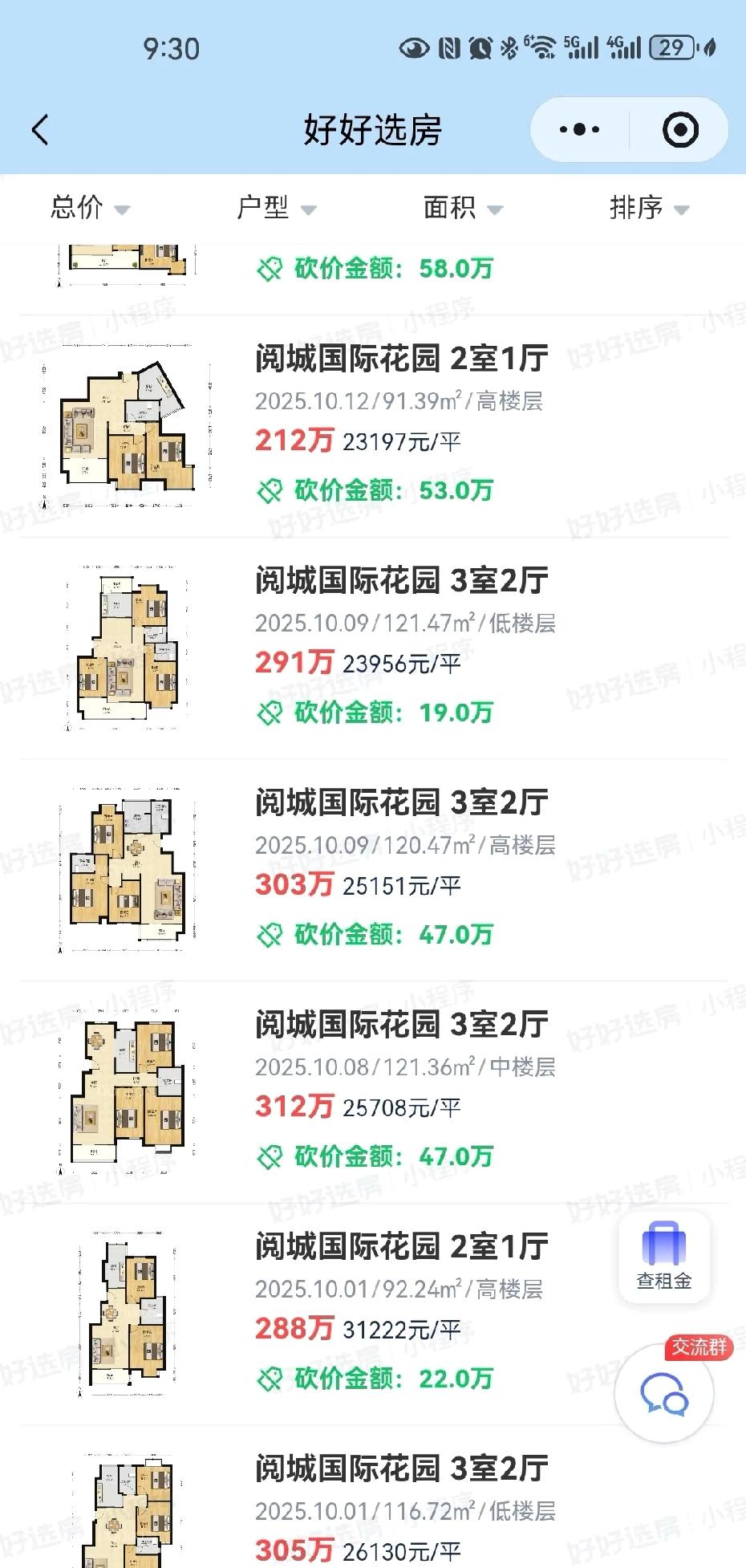Open the mini-program more options (three dots) icon
This screenshot has height=1568, width=746.
(x=579, y=128)
